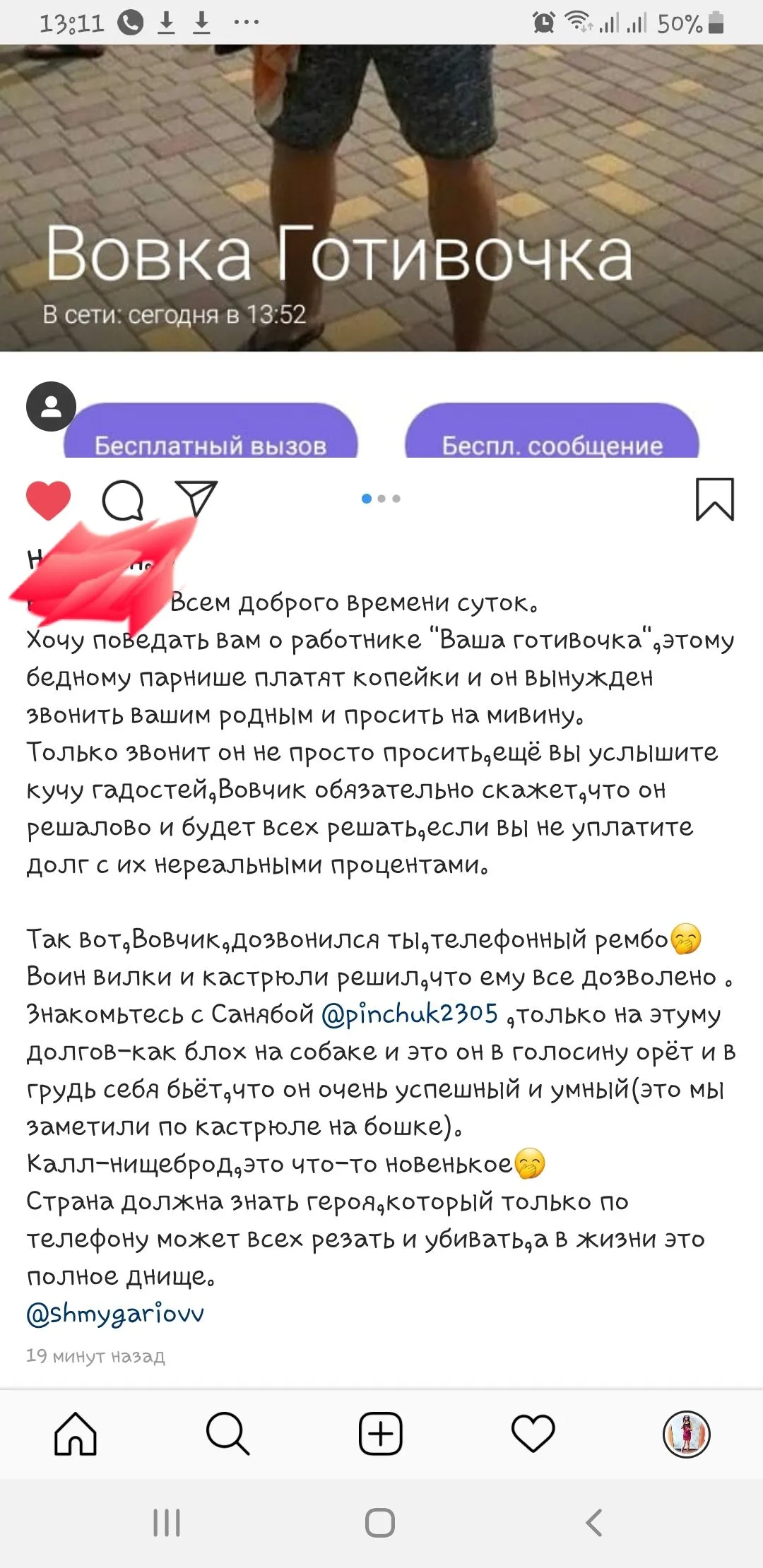Create a new post

click(x=381, y=1435)
